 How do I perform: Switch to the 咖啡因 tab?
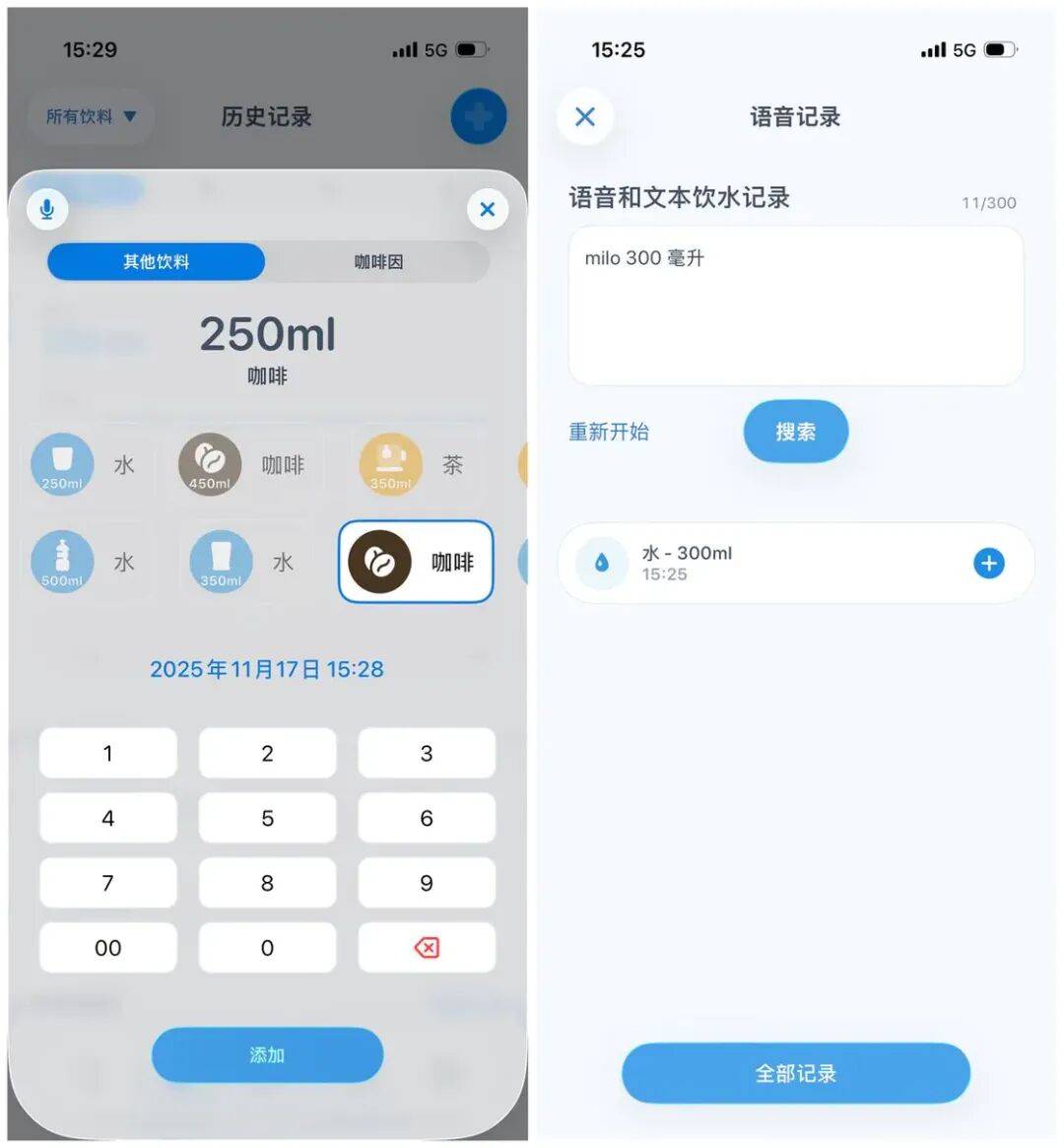coord(378,262)
